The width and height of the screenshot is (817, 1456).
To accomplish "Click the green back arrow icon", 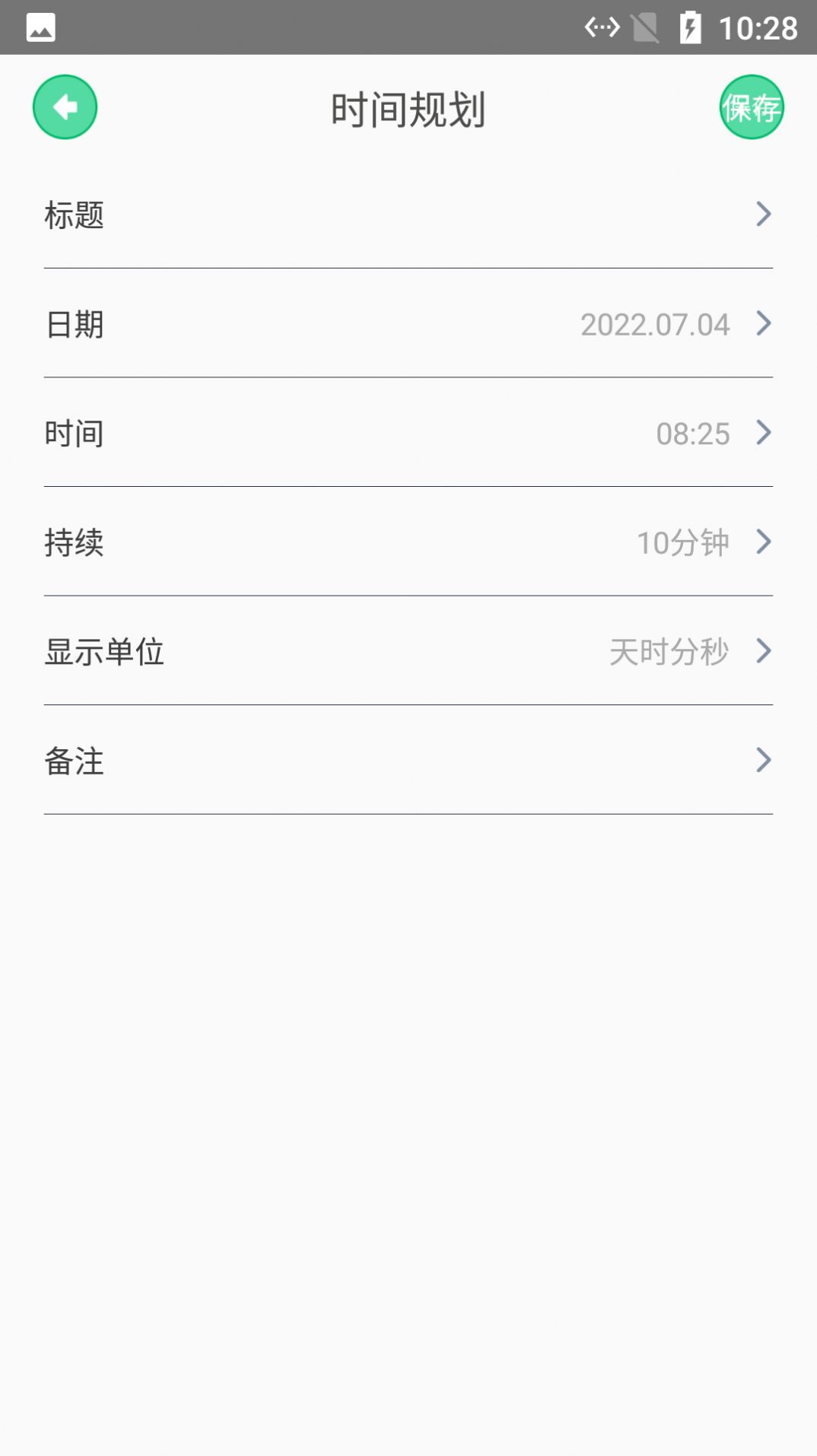I will pyautogui.click(x=65, y=106).
